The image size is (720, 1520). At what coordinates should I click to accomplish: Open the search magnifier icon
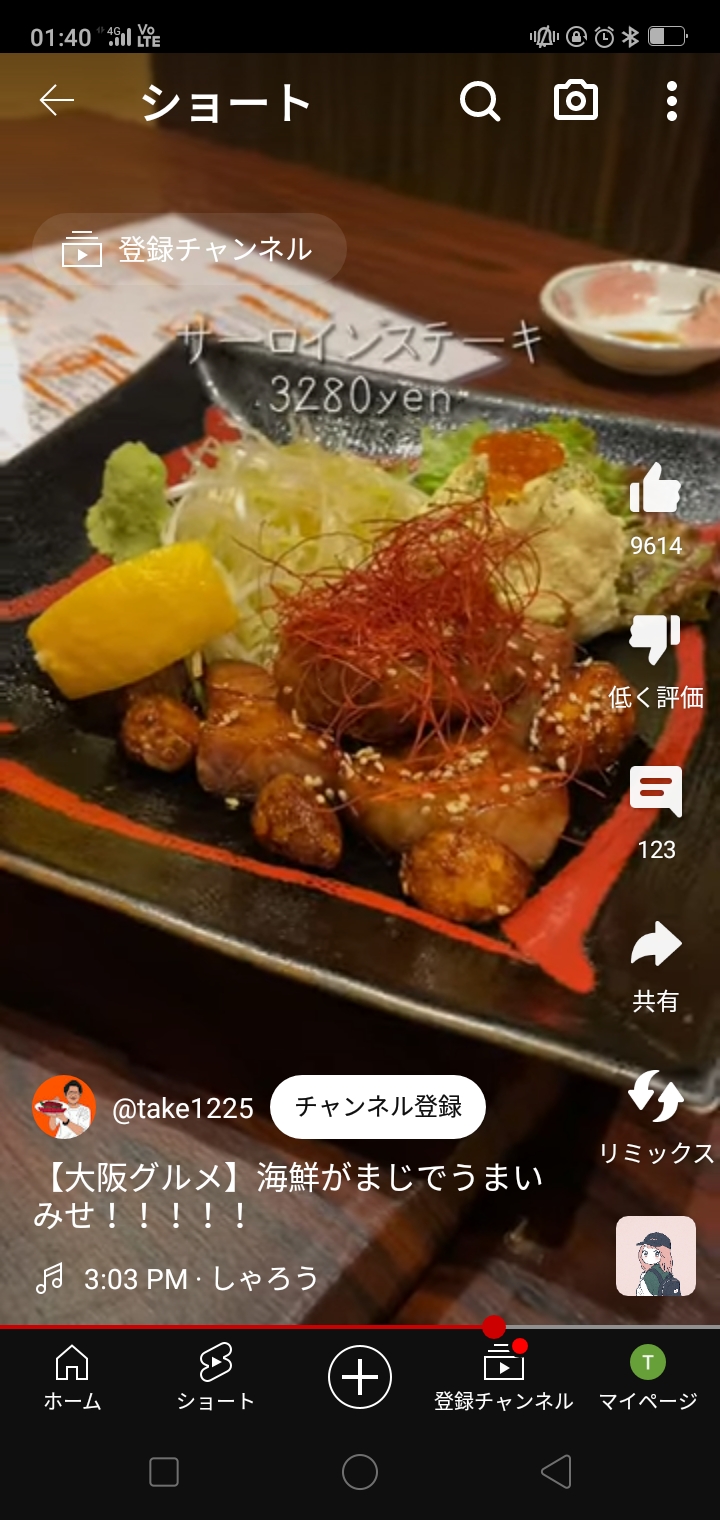[479, 101]
